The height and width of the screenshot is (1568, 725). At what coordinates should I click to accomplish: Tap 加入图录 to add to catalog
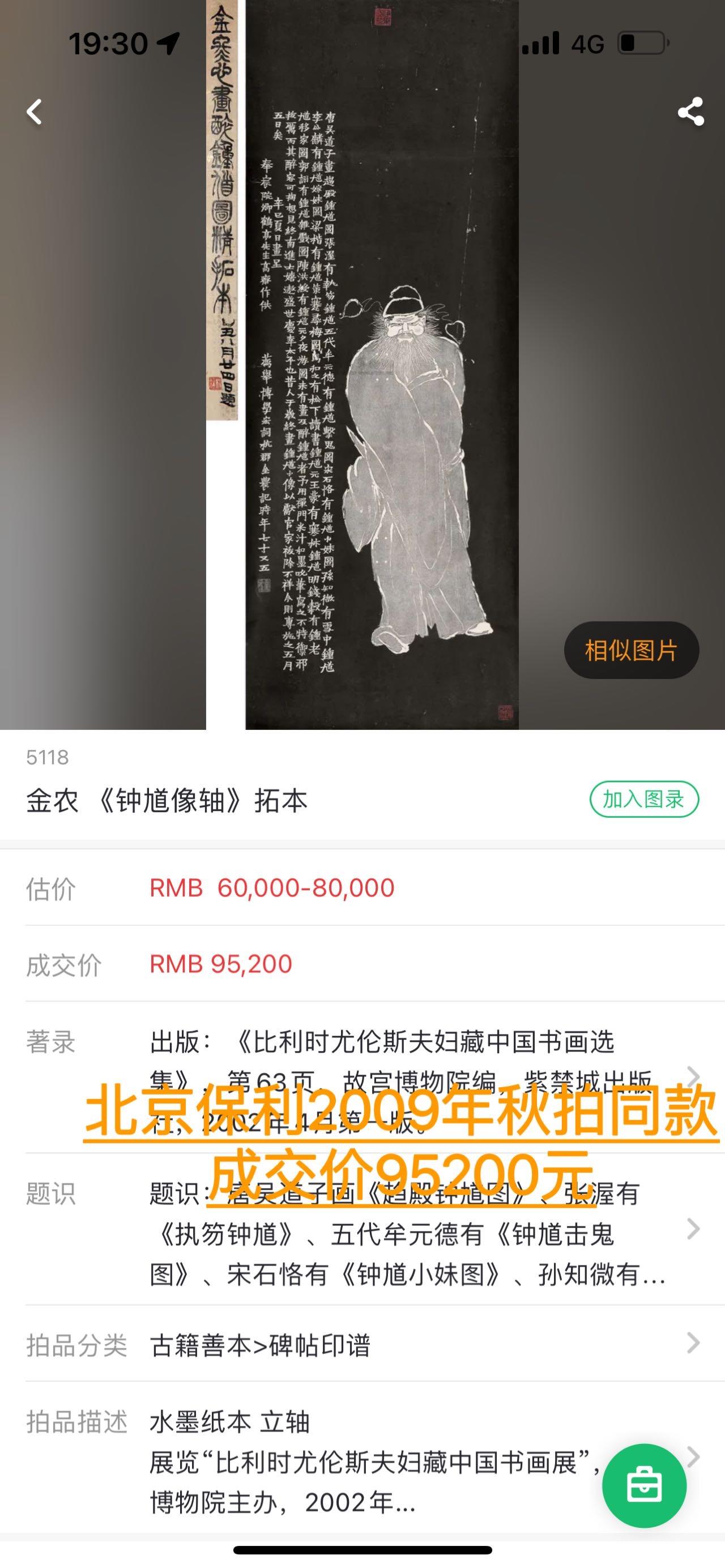coord(644,799)
